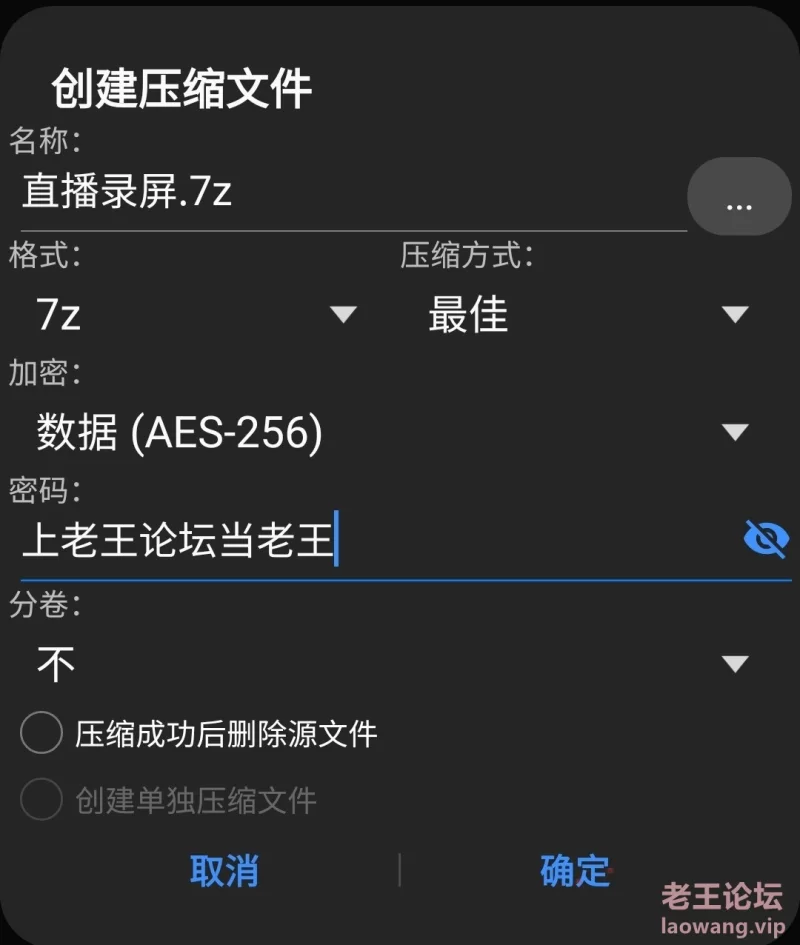Cancel with the 取消 button
The height and width of the screenshot is (945, 800).
pyautogui.click(x=224, y=870)
